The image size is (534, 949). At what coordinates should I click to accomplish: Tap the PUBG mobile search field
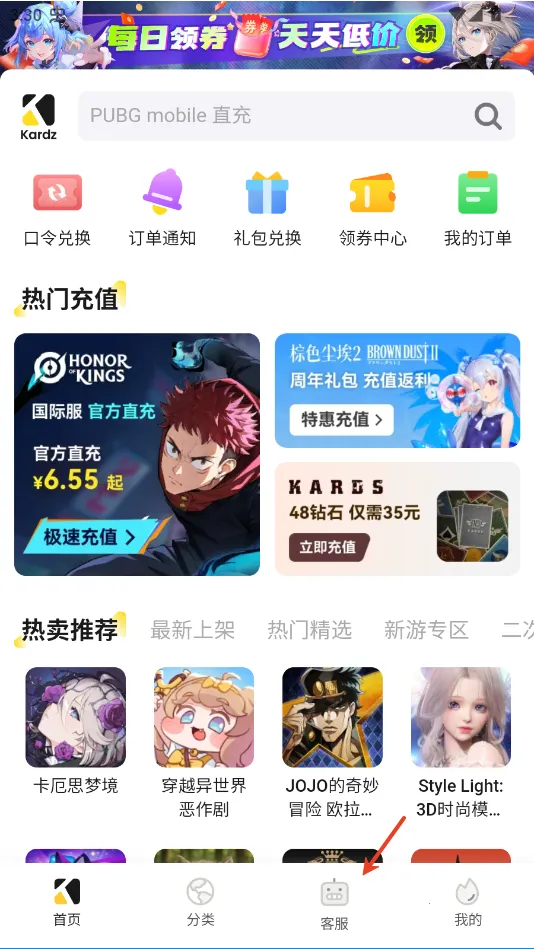(x=296, y=116)
